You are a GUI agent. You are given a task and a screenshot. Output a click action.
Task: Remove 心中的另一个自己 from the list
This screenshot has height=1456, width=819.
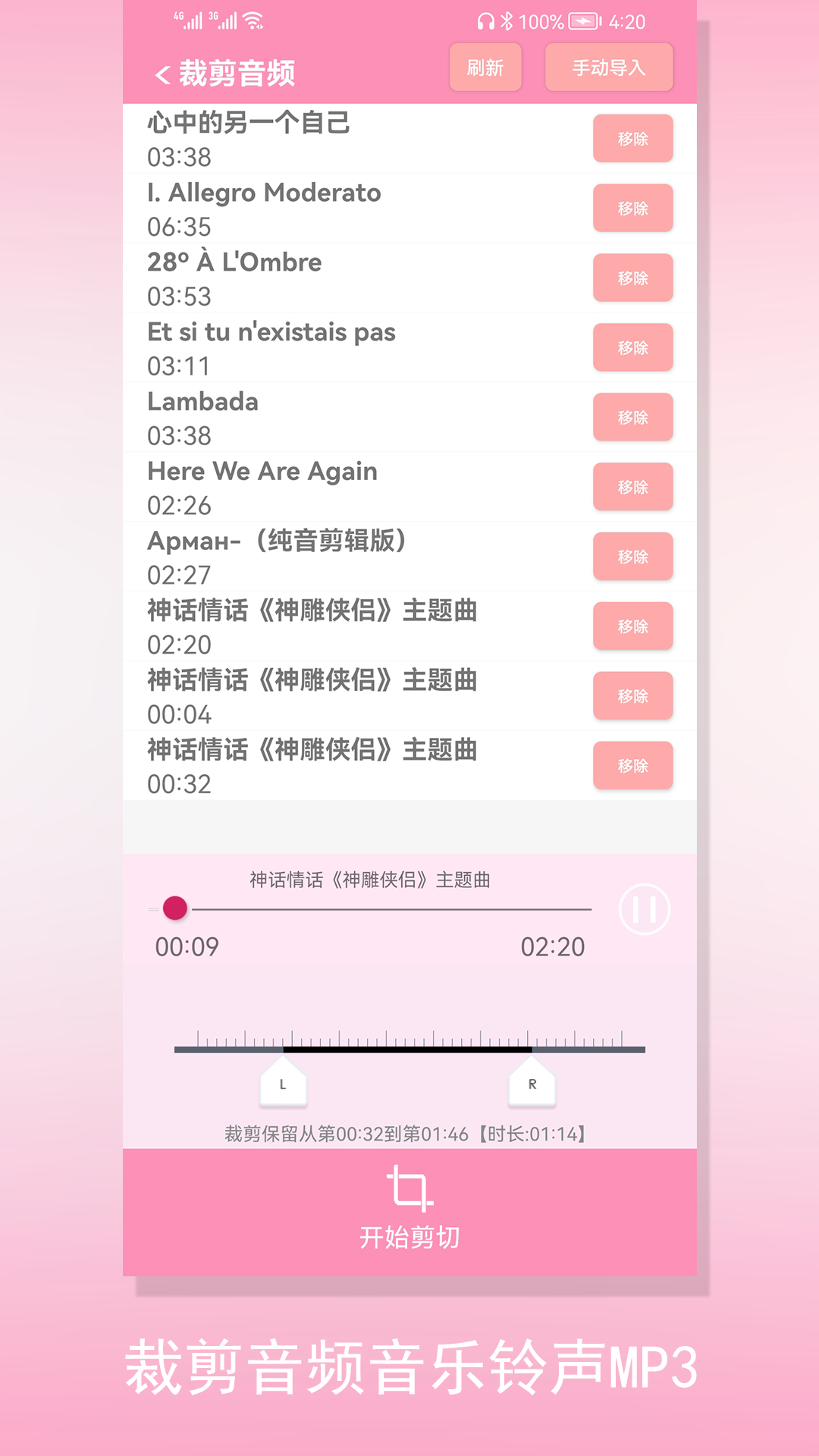click(632, 139)
